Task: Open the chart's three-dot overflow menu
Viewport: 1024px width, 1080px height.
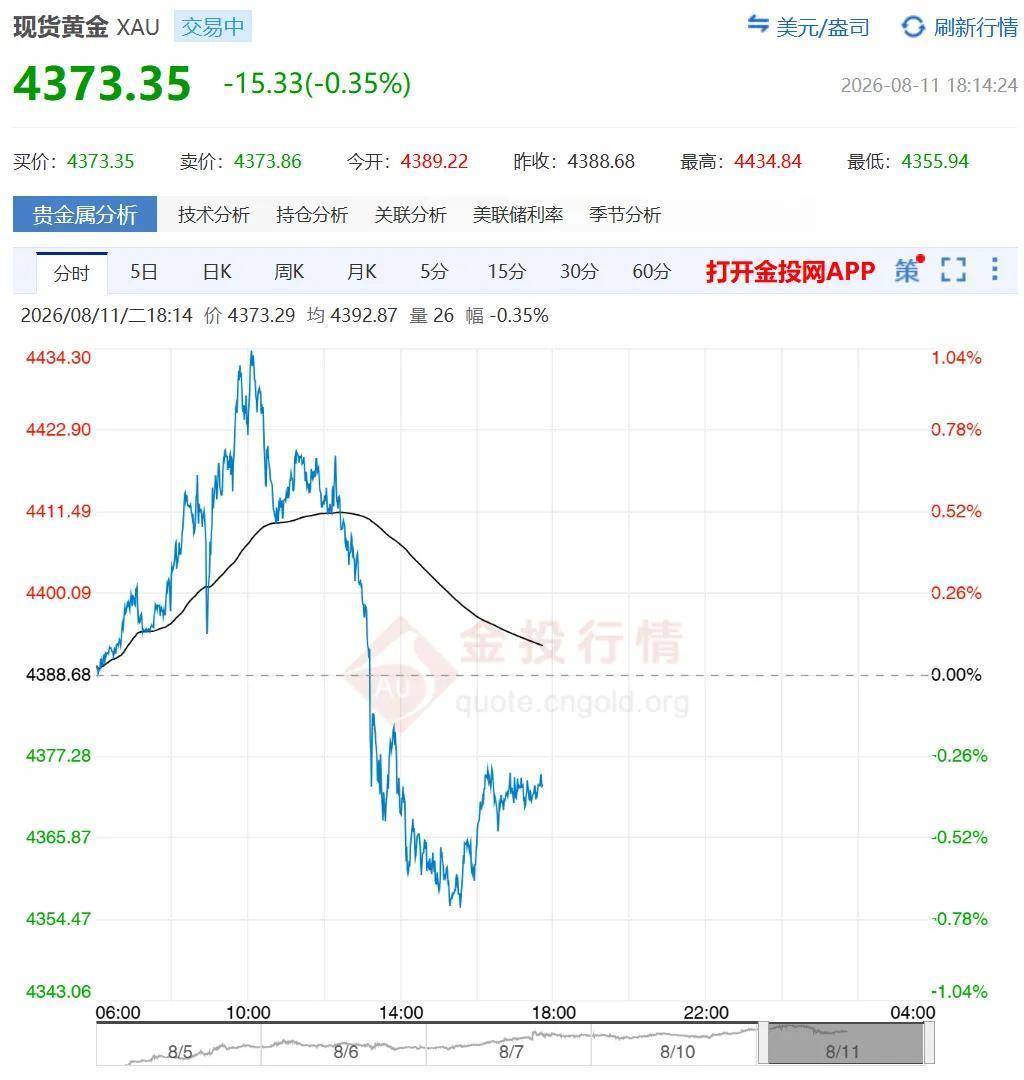Action: 994,269
